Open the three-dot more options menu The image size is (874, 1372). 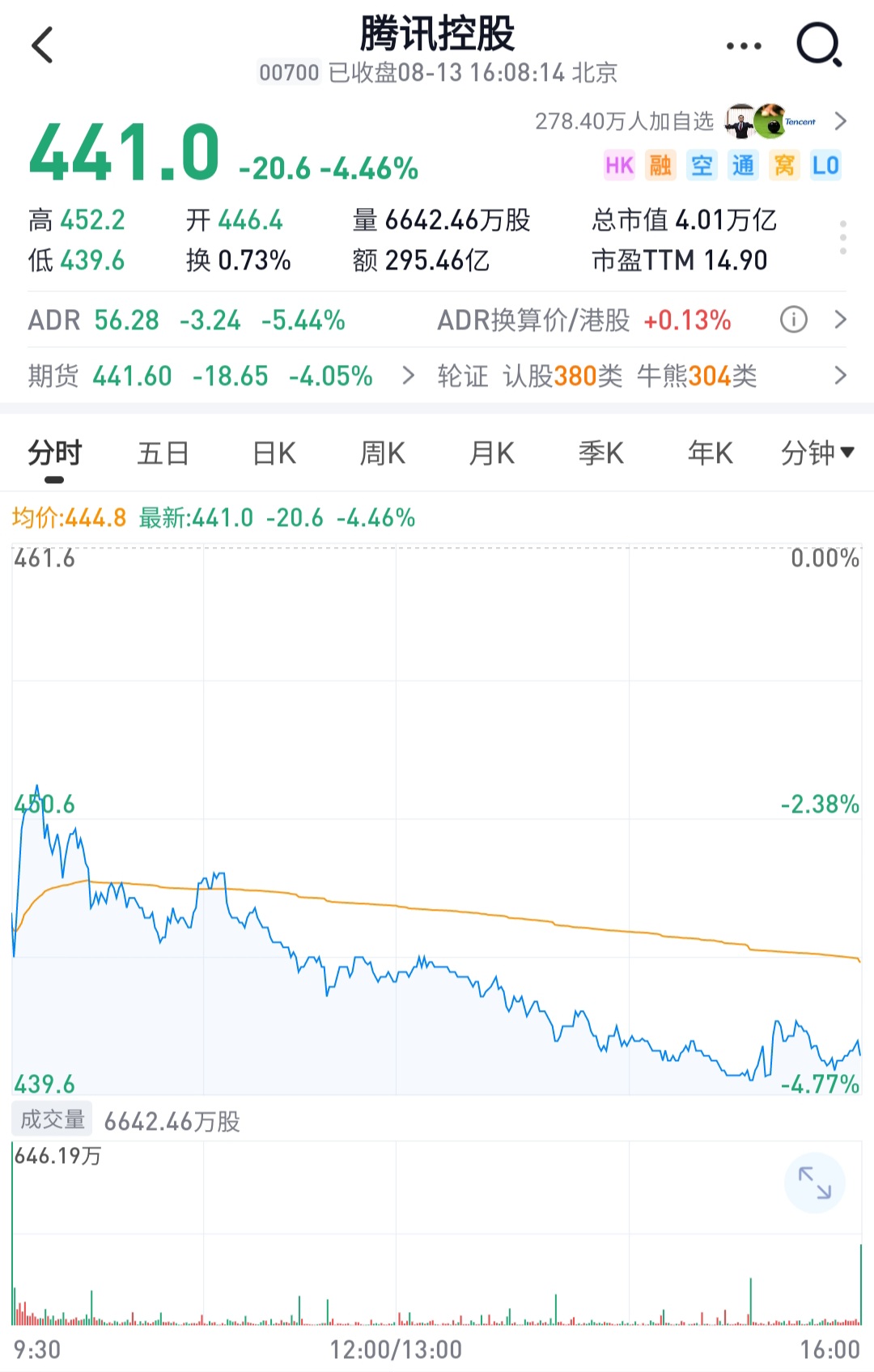744,46
